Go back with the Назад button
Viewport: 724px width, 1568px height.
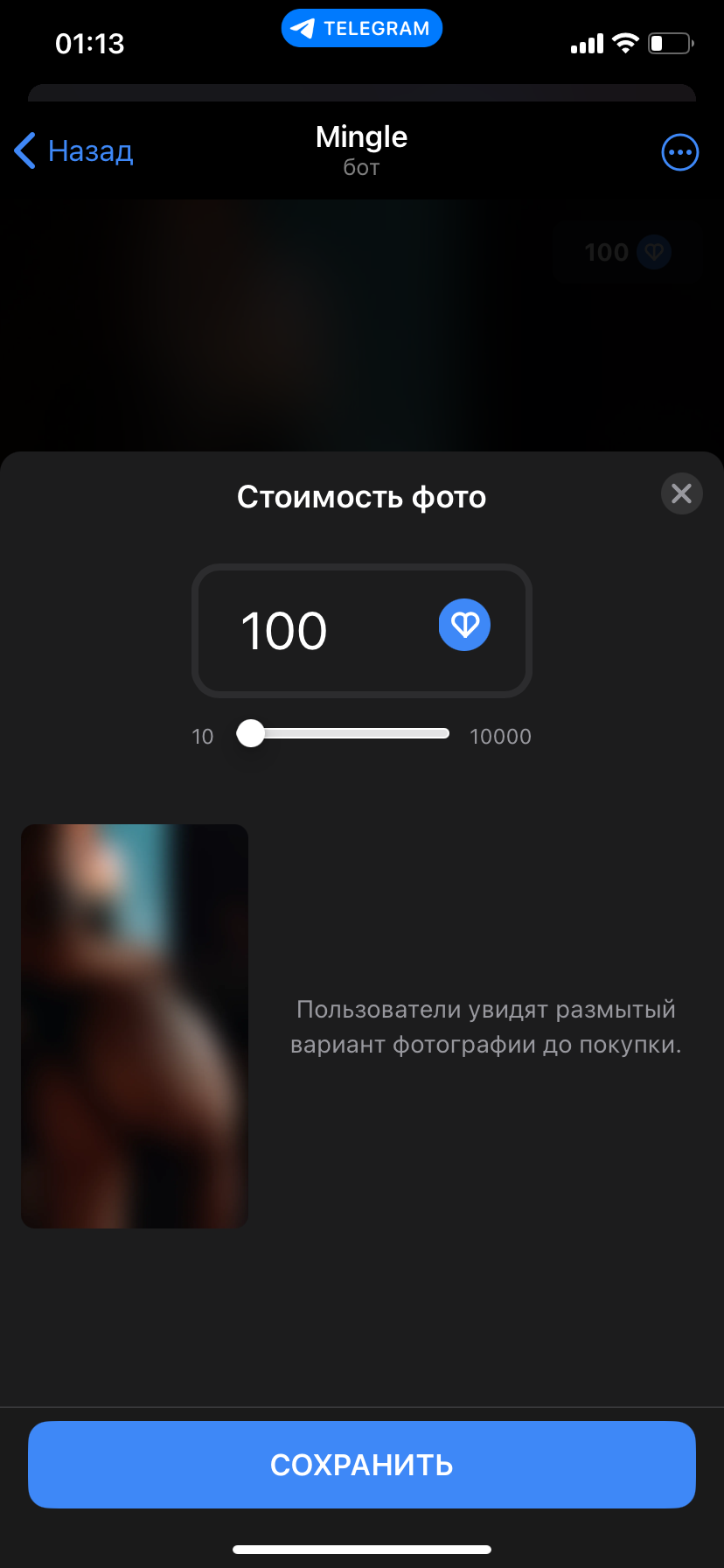point(75,151)
